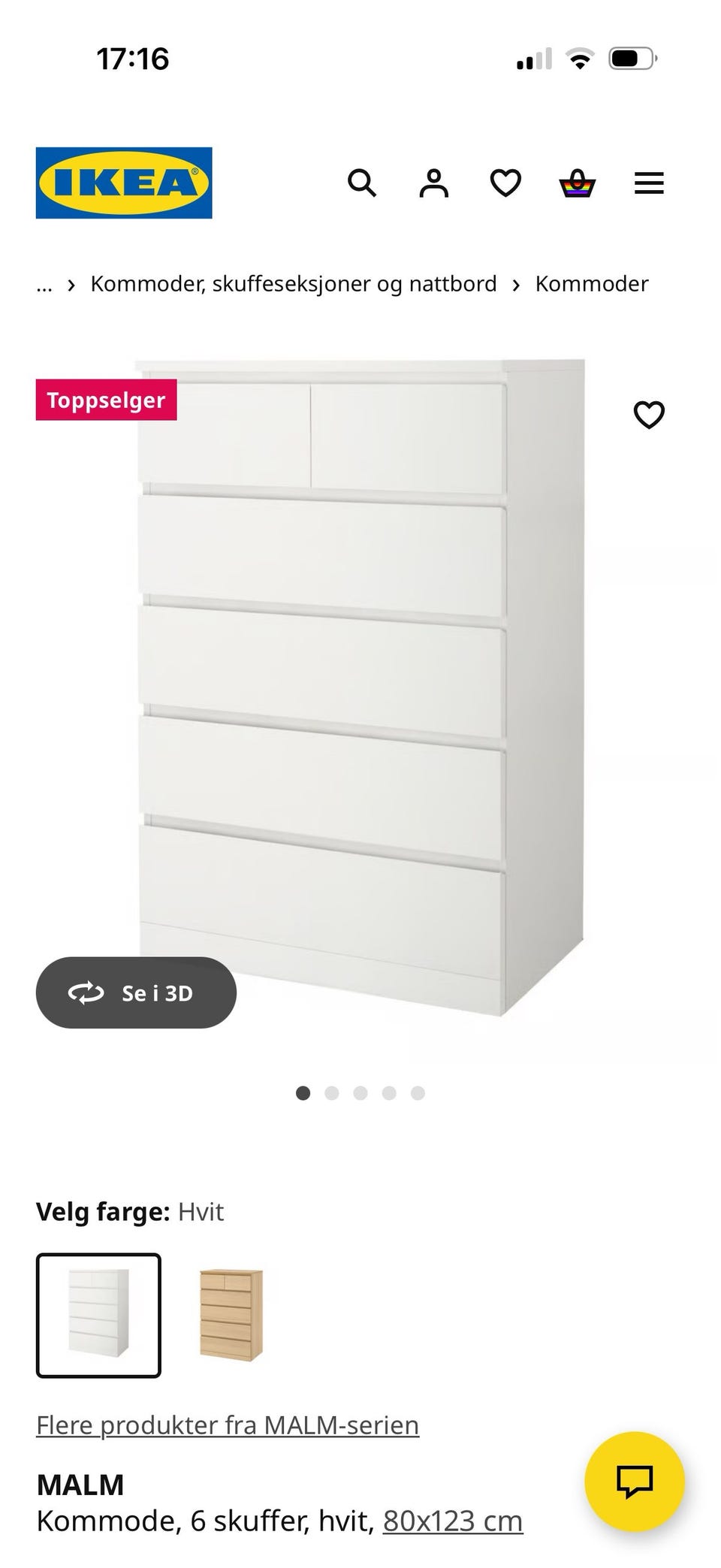Screen dimensions: 721x1568
Task: Open the user account profile
Action: pos(433,183)
